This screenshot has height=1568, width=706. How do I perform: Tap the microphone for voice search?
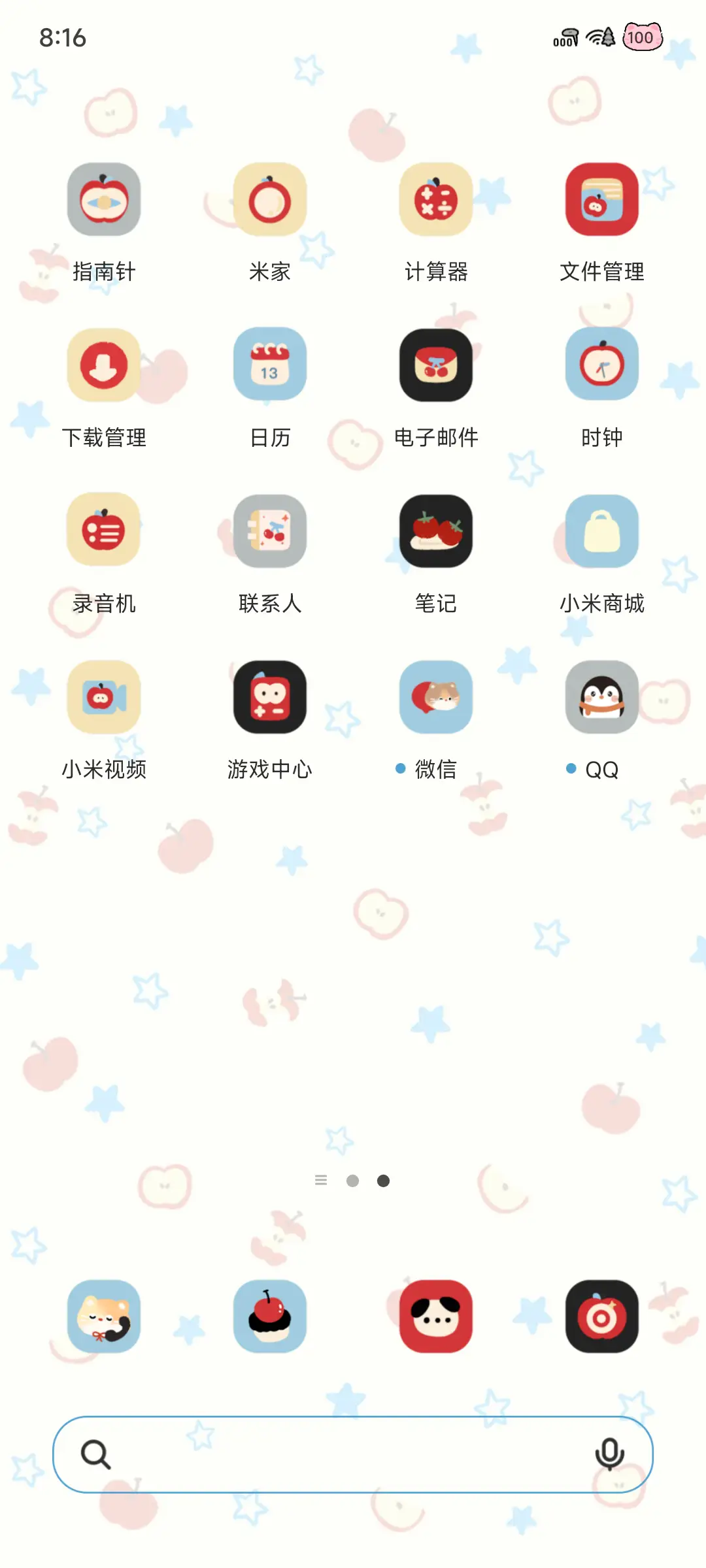pyautogui.click(x=610, y=1454)
